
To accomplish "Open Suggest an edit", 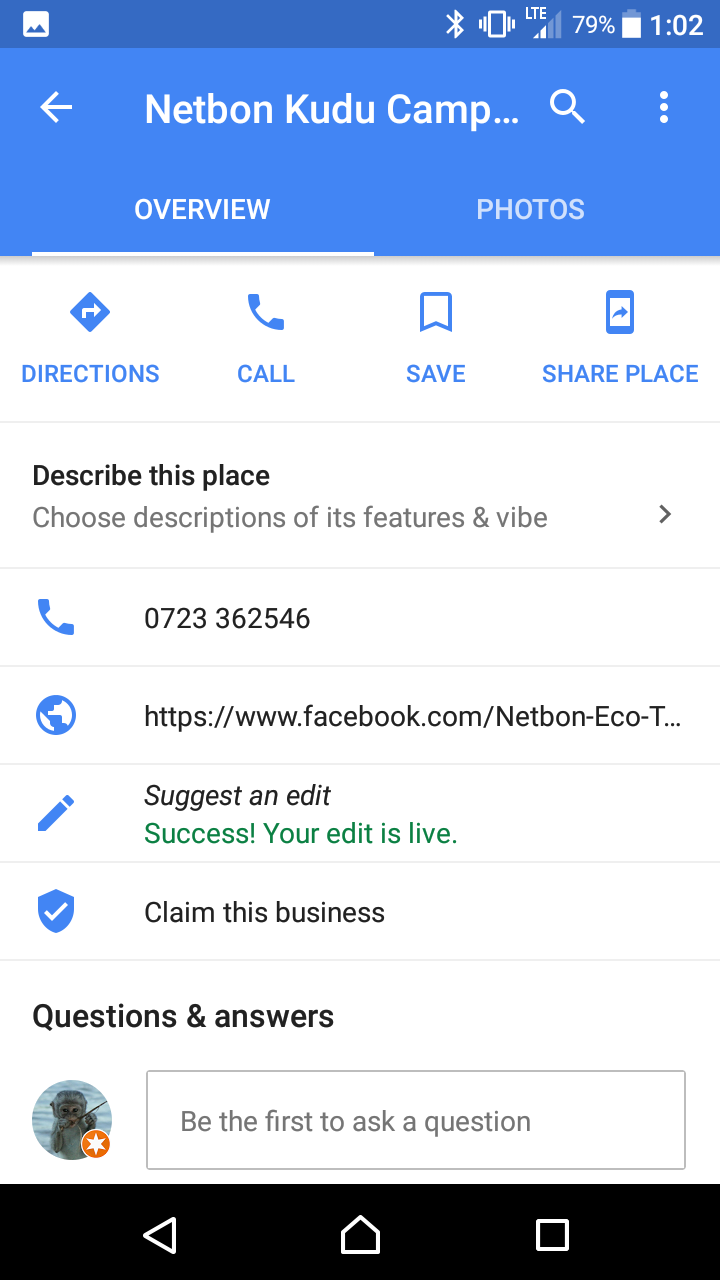I will [x=300, y=814].
